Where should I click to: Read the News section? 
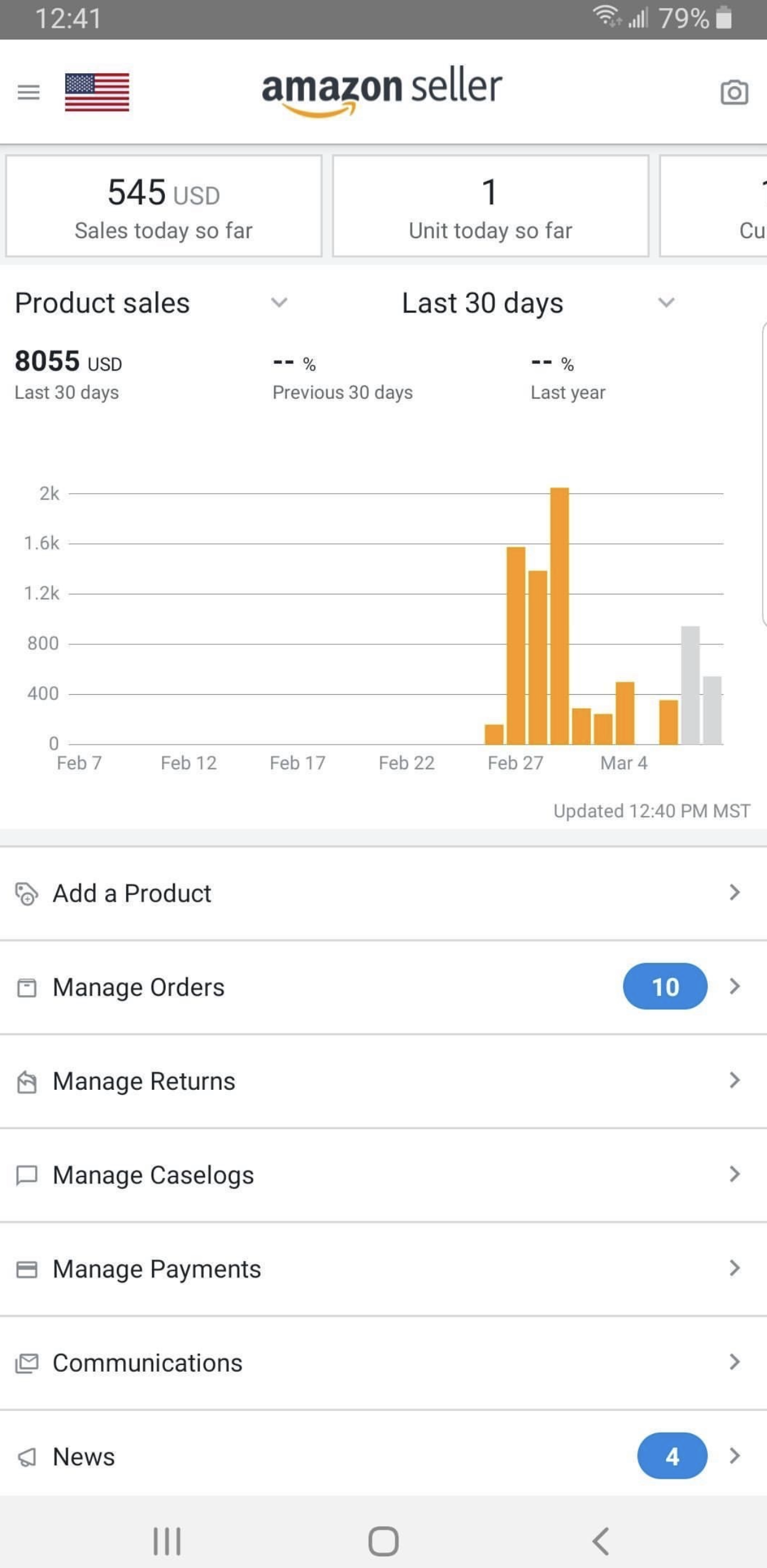tap(383, 1457)
